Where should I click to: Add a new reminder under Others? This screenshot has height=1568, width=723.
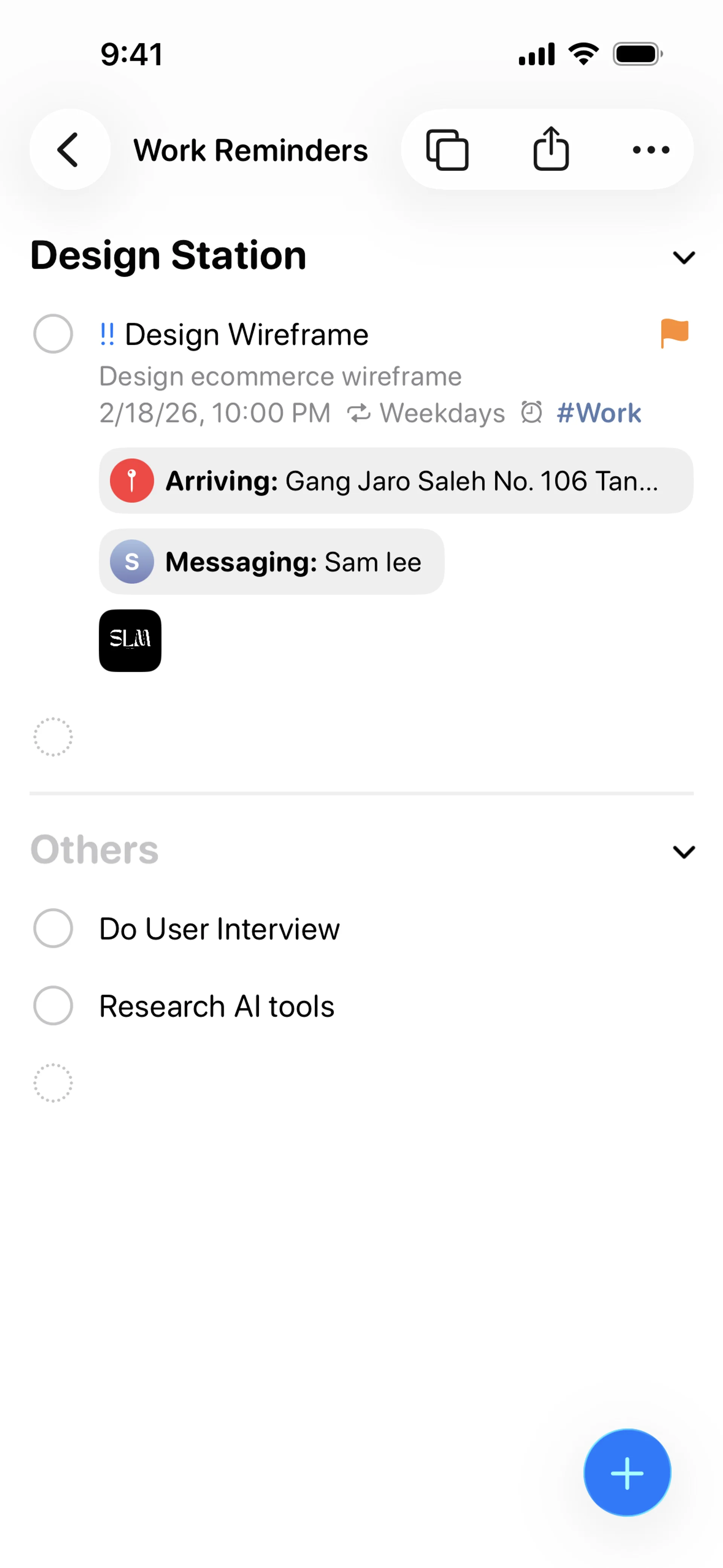click(53, 1084)
